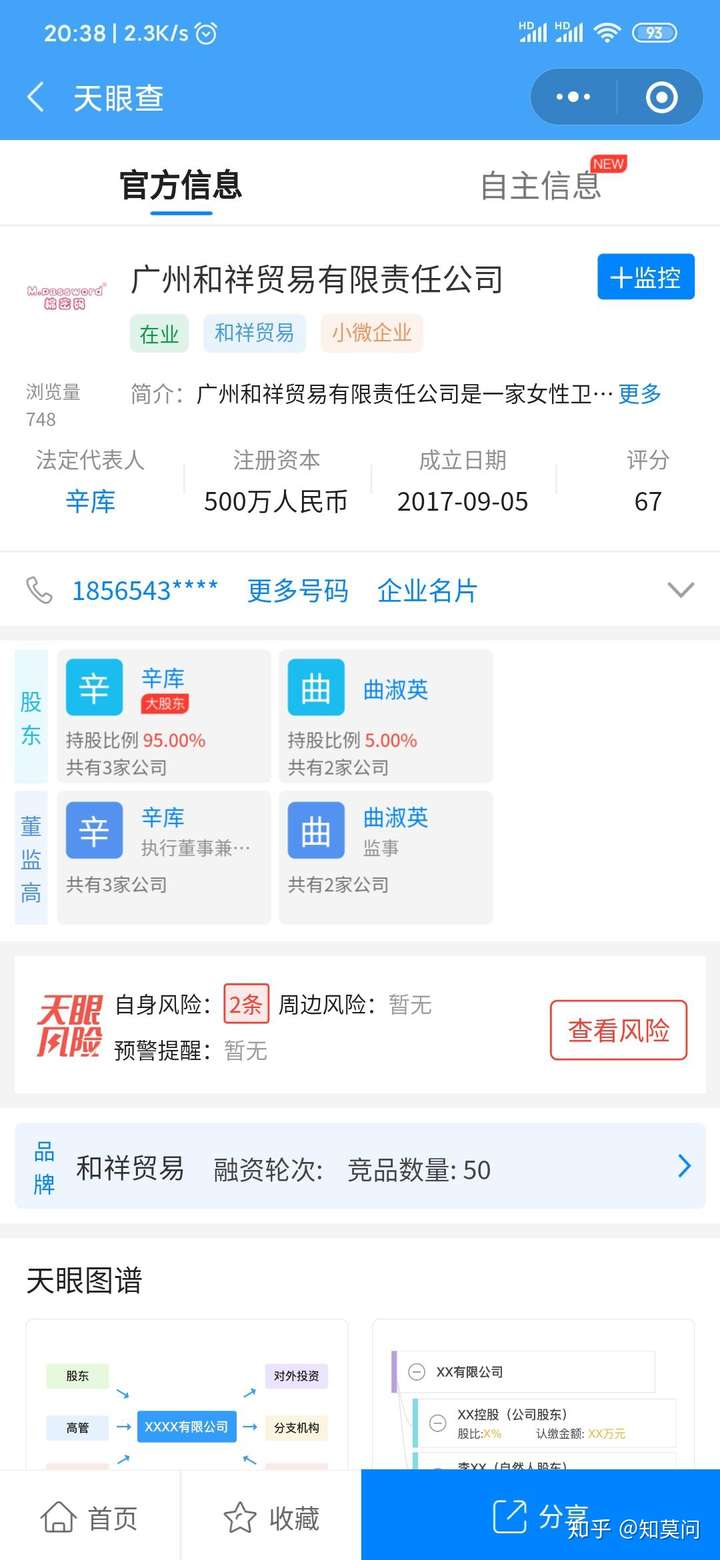Open the 企业名片 link
The width and height of the screenshot is (720, 1560).
point(427,591)
